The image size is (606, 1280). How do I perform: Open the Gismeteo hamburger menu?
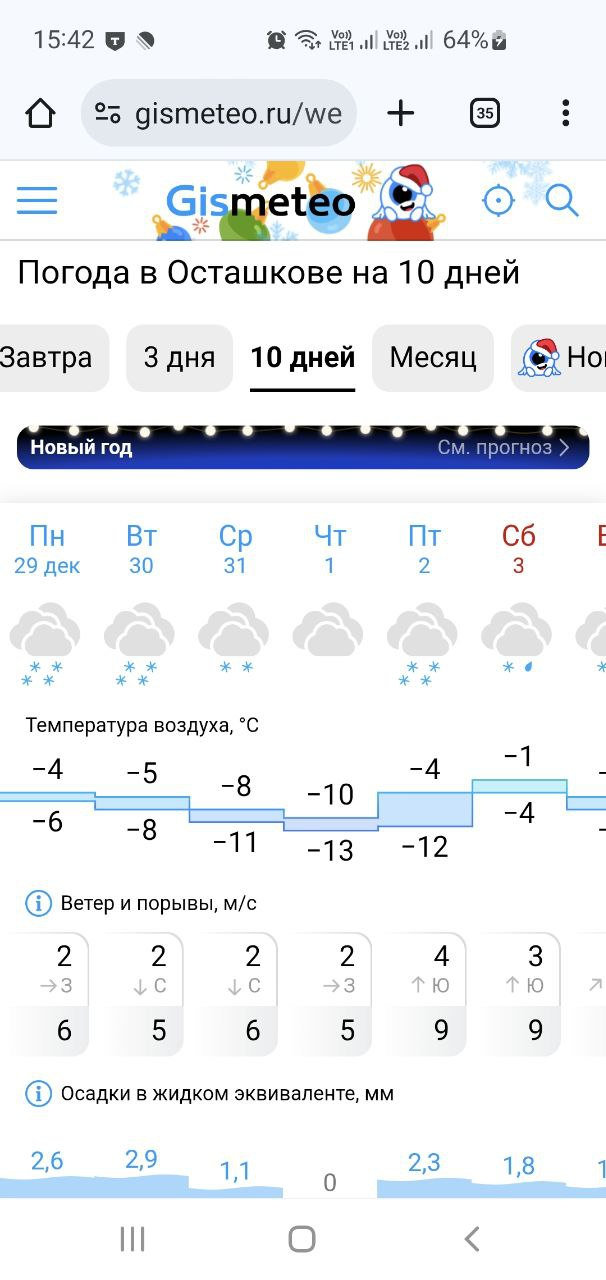37,201
